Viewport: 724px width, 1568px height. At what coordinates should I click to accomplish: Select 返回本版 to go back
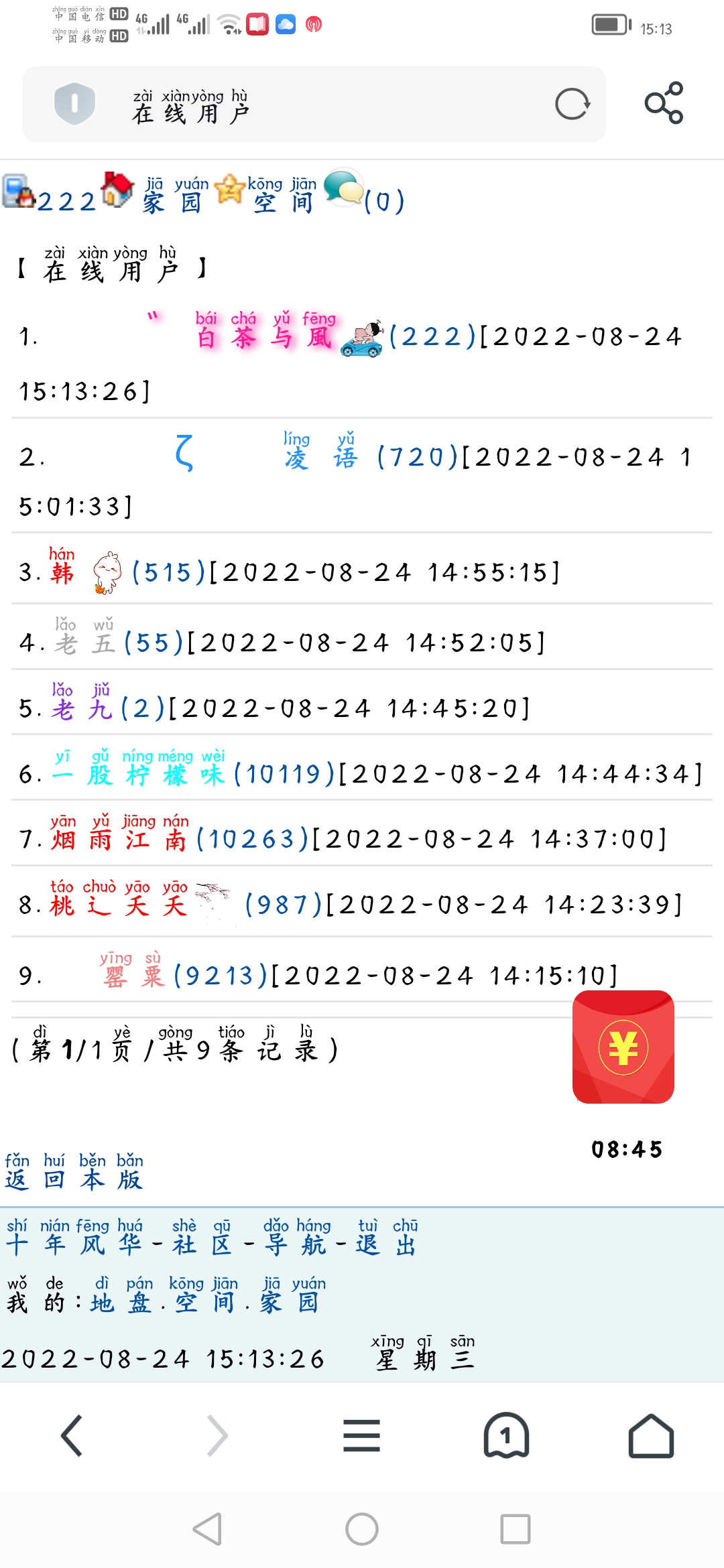pyautogui.click(x=74, y=1179)
